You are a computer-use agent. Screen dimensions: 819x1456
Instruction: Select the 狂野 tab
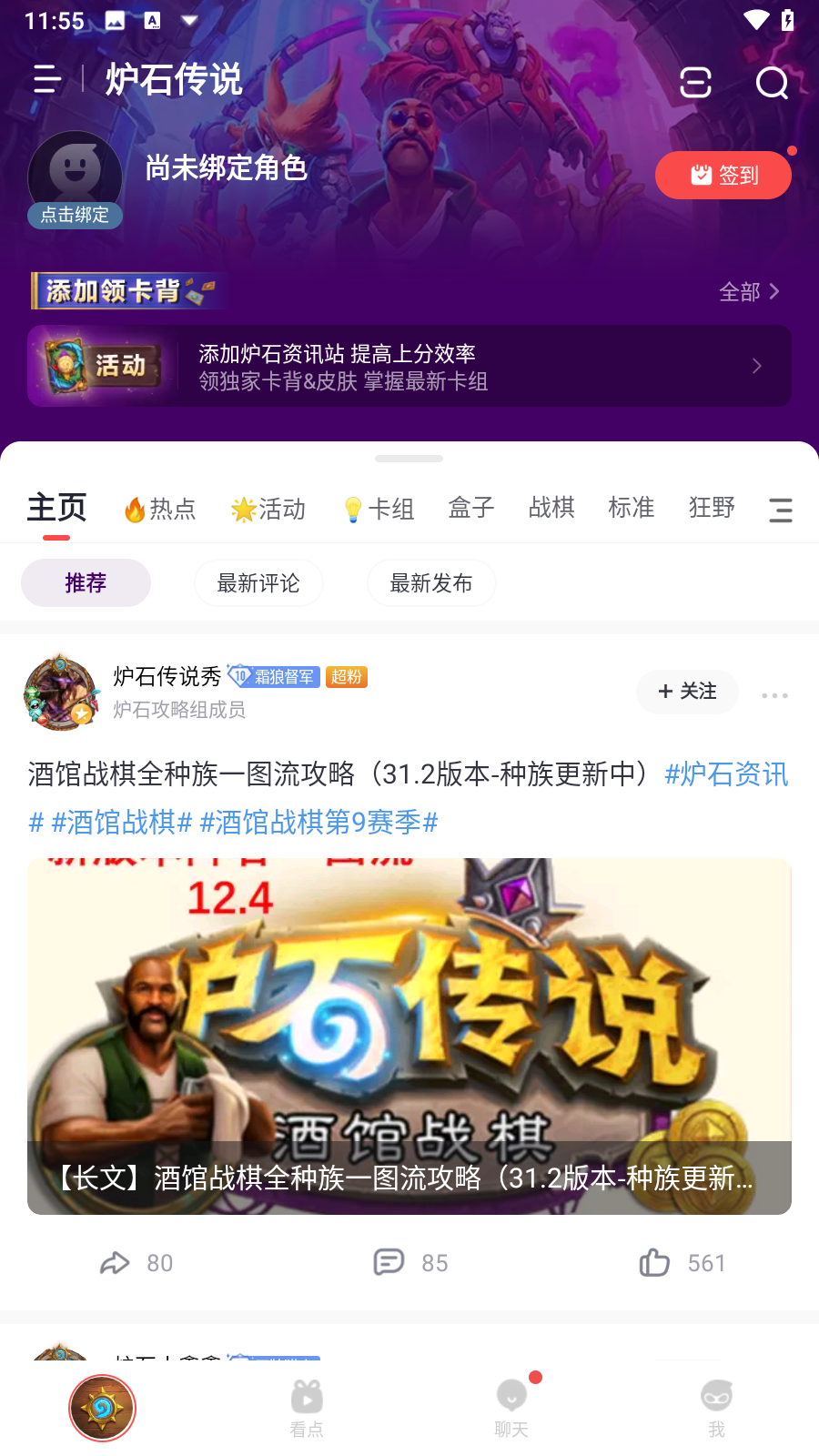[x=711, y=508]
